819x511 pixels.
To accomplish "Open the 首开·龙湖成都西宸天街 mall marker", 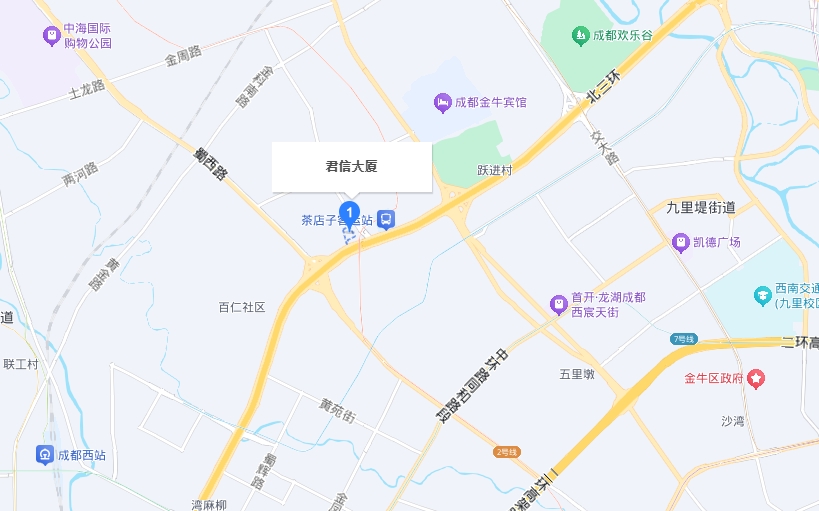I will tap(558, 304).
